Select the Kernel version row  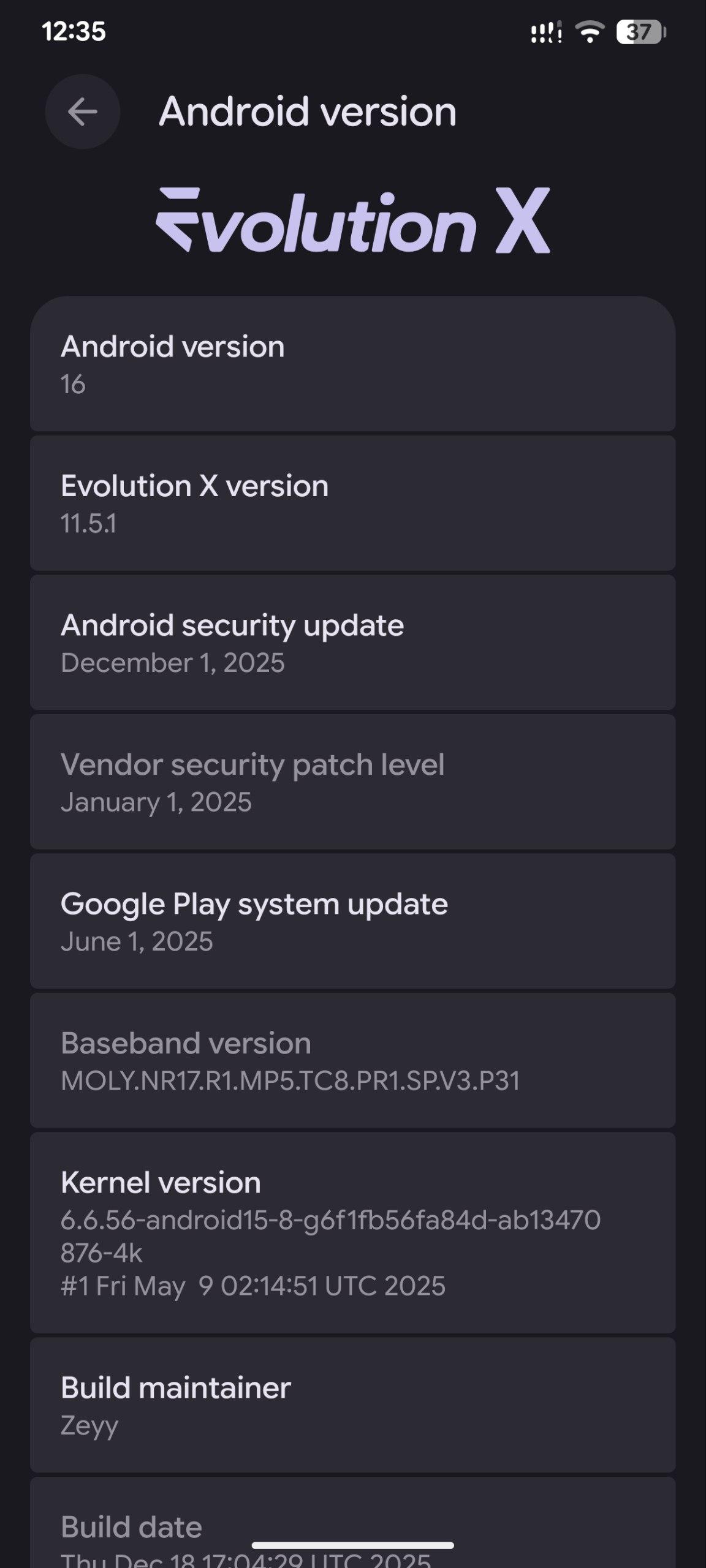coord(352,1232)
